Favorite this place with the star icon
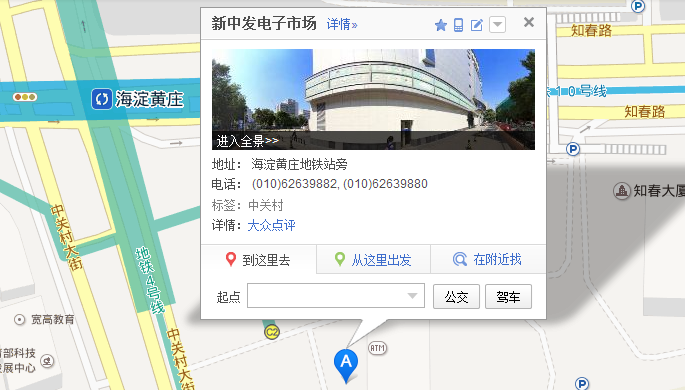Viewport: 685px width, 390px height. click(441, 25)
